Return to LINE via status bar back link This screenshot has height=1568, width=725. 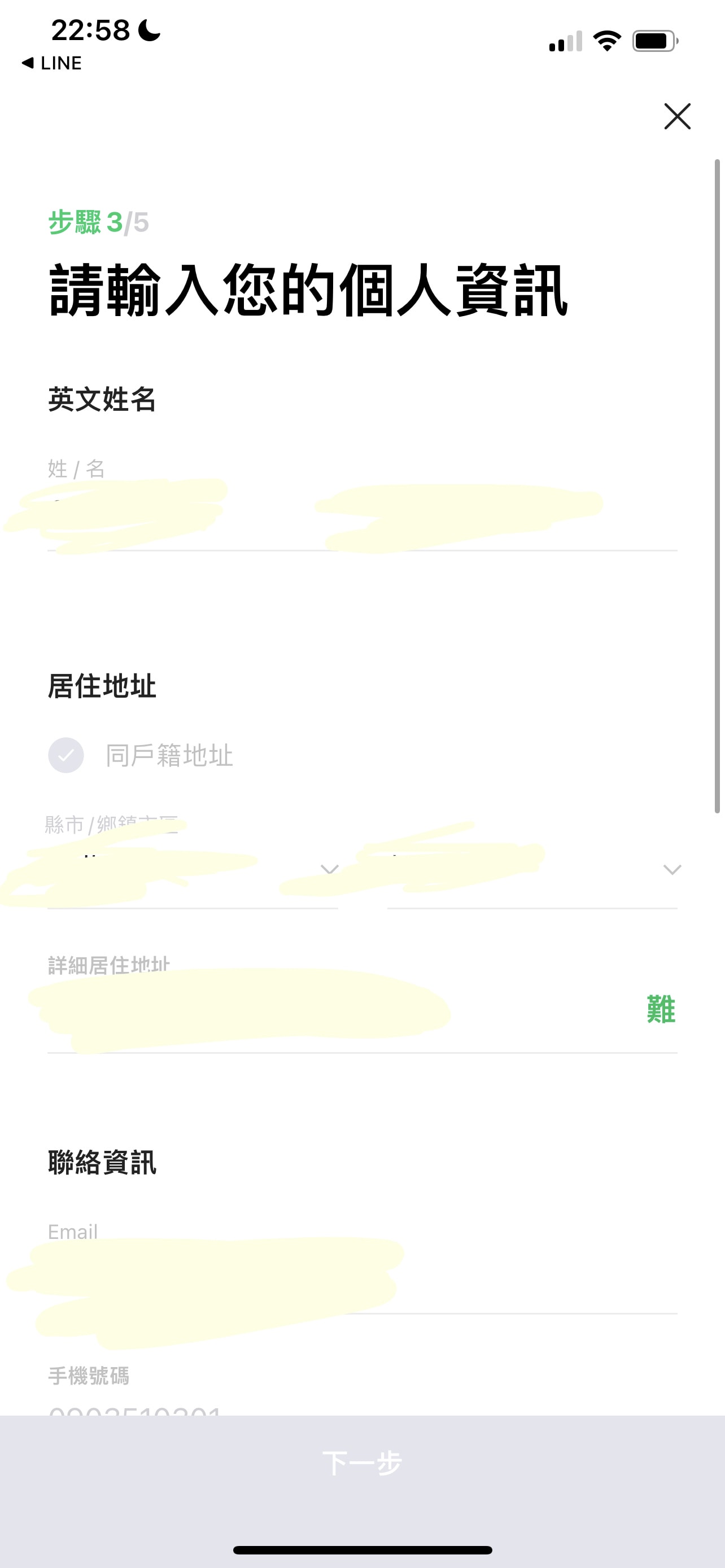point(52,63)
